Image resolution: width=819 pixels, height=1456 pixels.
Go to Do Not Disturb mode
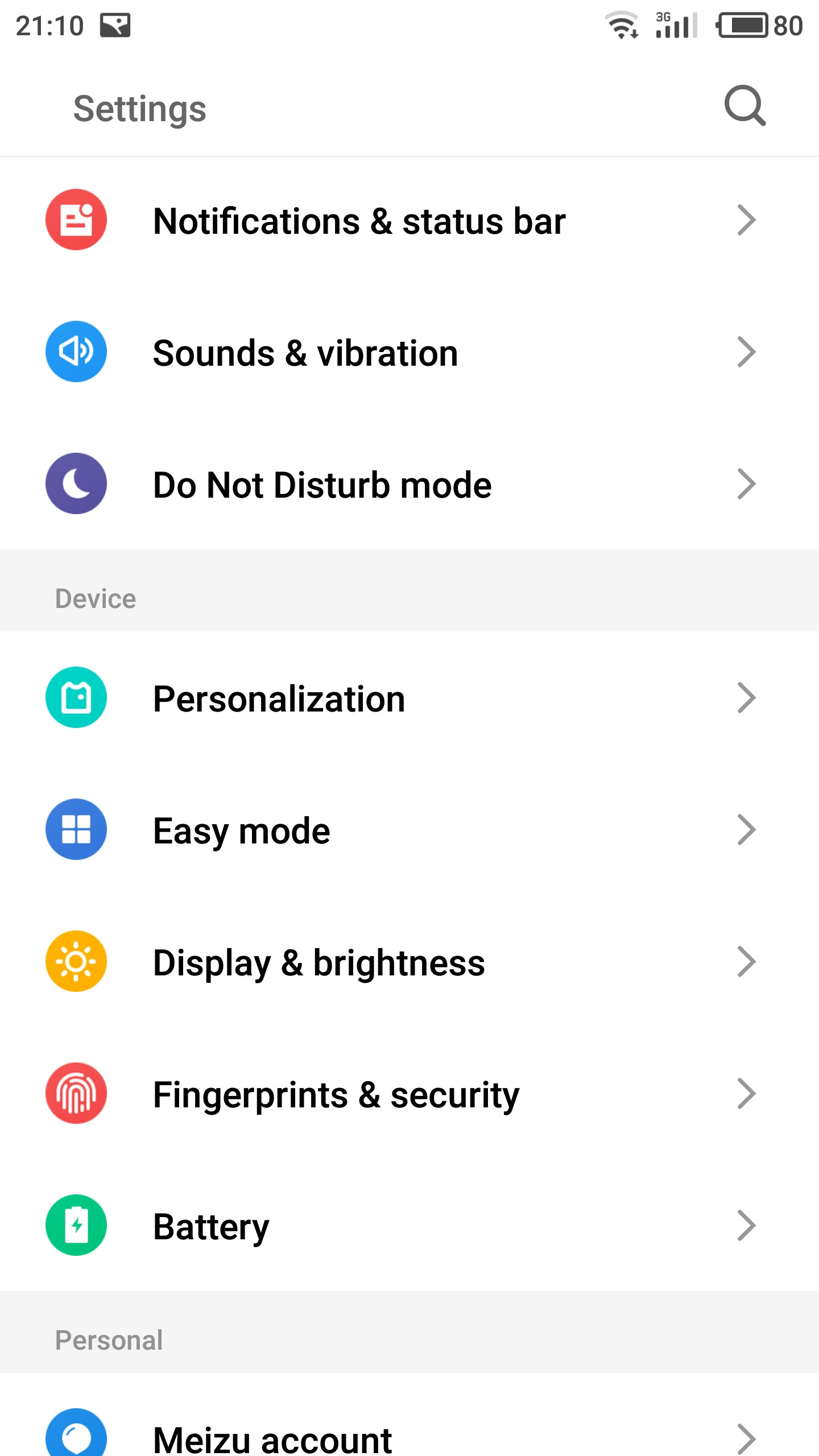coord(409,484)
